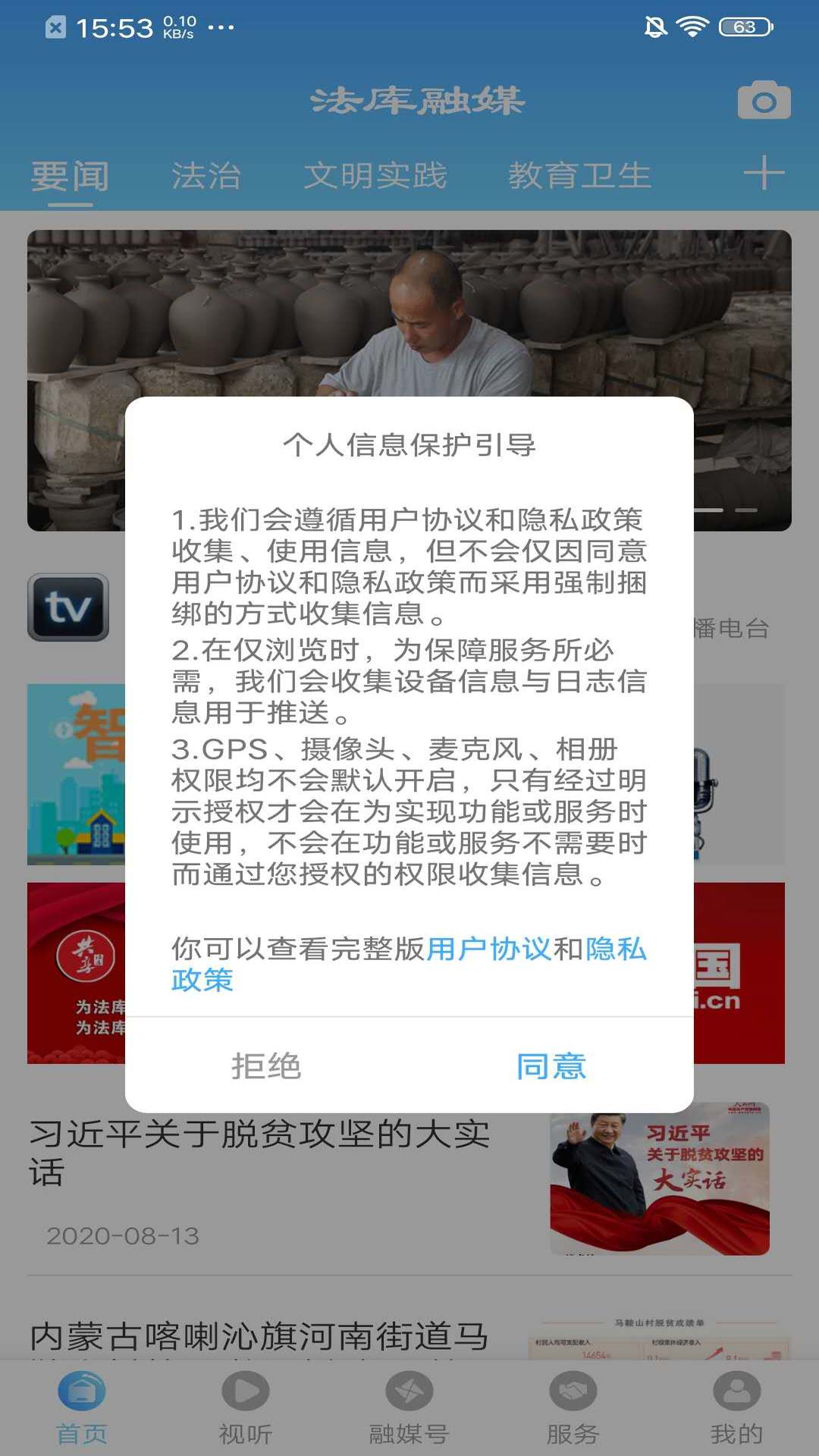This screenshot has width=819, height=1456.
Task: Tap 拒绝 to decline privacy terms
Action: click(266, 1066)
